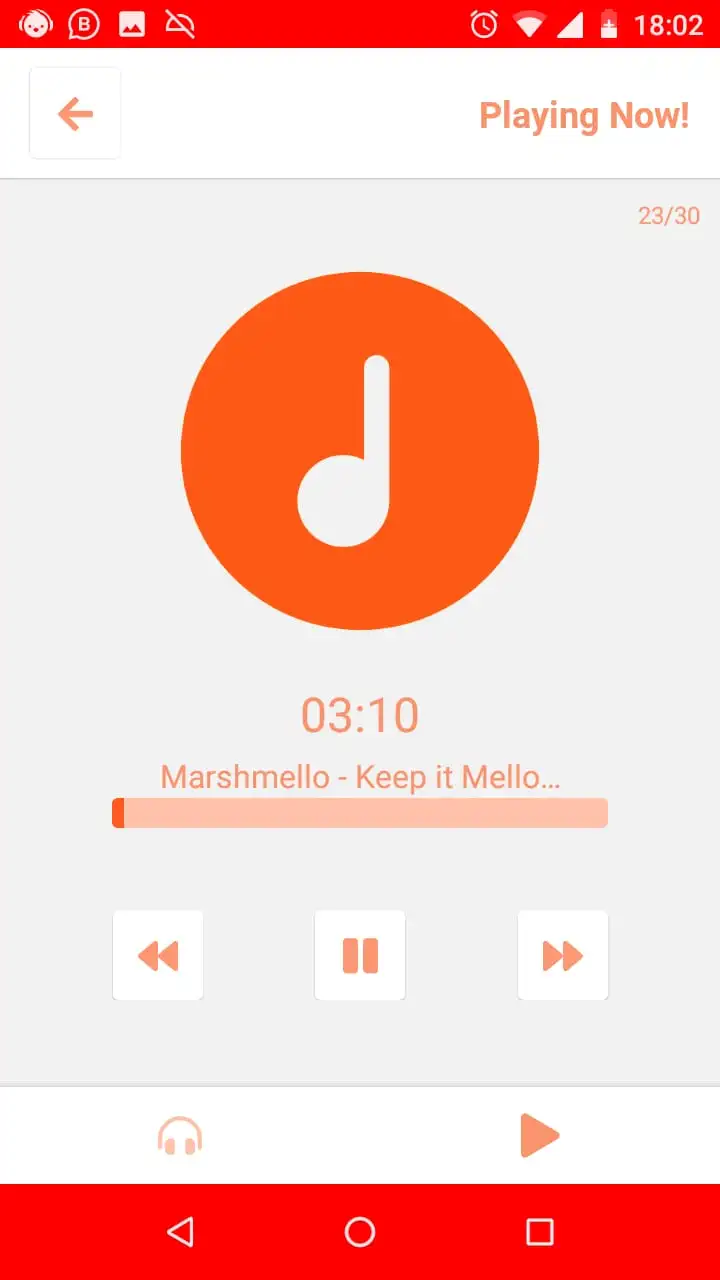Viewport: 720px width, 1280px height.
Task: Pause the current track
Action: (x=360, y=955)
